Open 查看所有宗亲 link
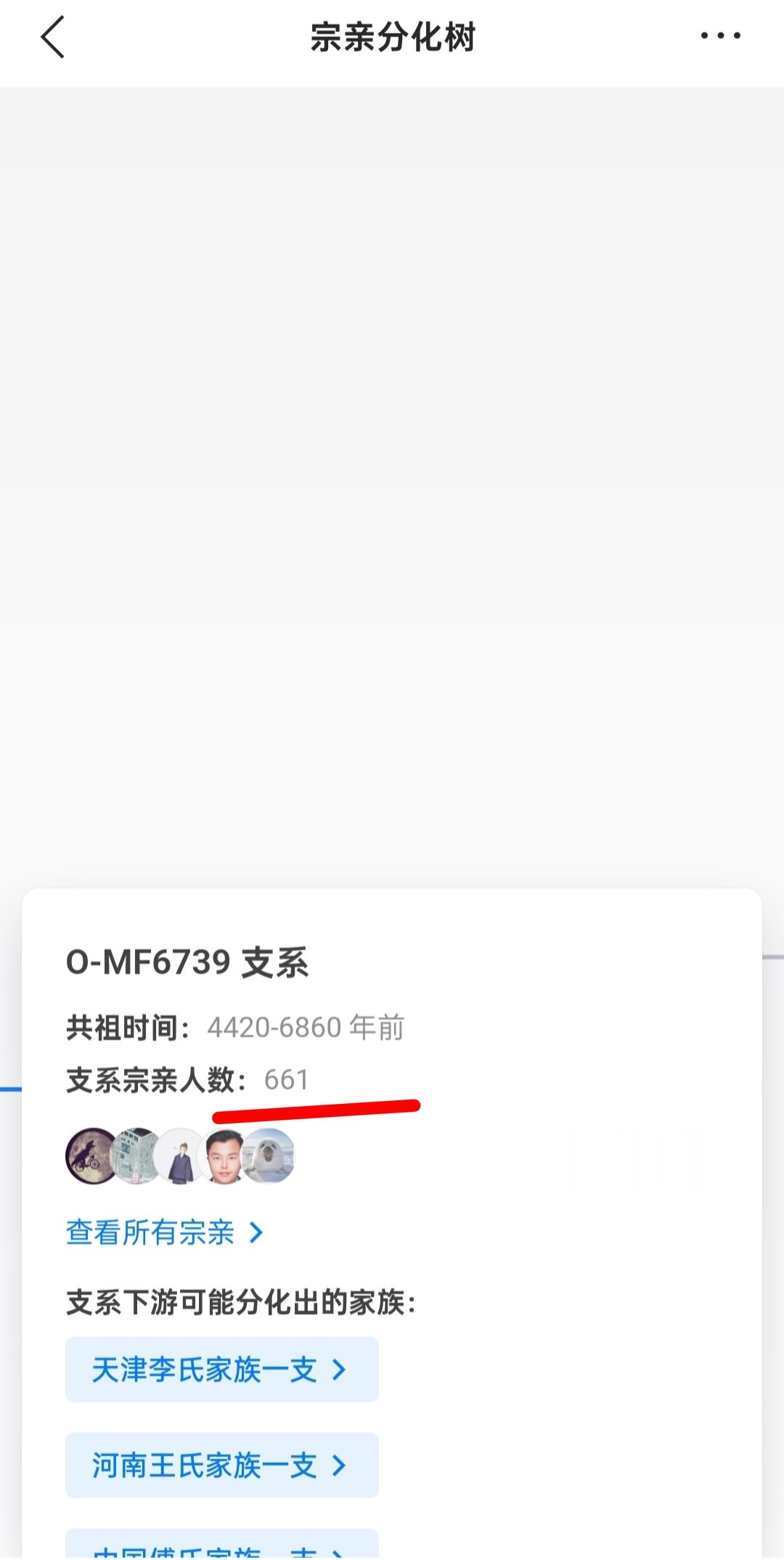784x1560 pixels. [x=164, y=1232]
